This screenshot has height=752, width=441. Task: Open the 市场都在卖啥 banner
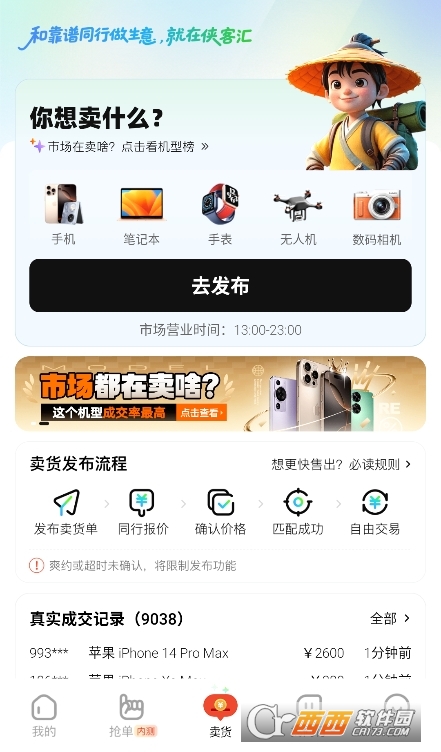[220, 394]
